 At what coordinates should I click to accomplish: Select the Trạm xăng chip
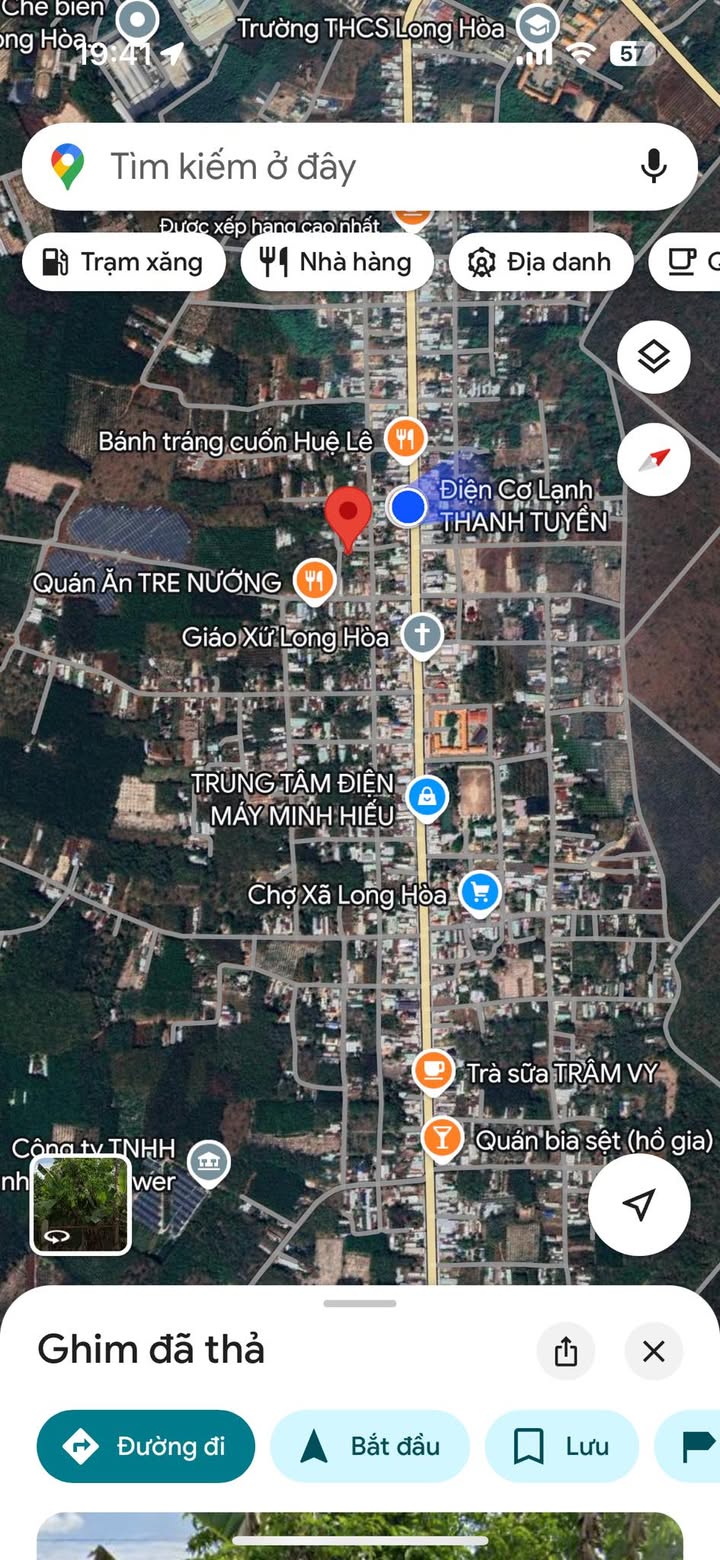pos(124,262)
